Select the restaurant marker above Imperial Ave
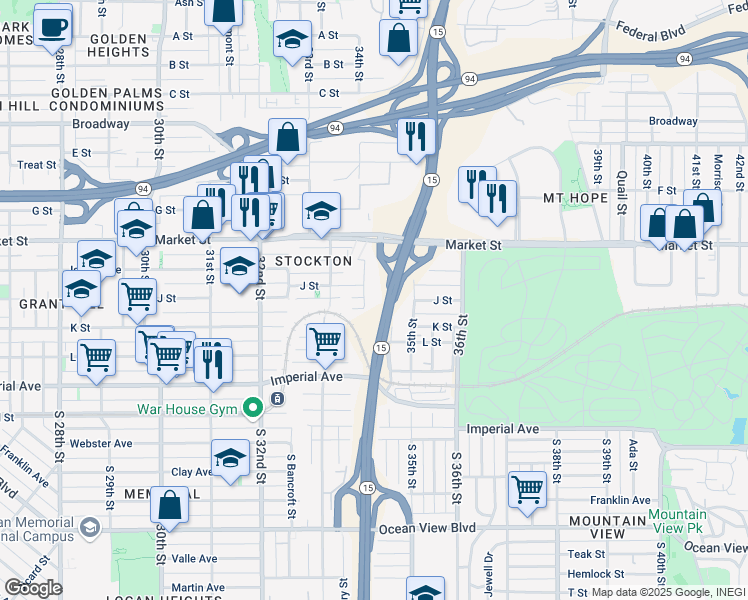748x600 pixels. (x=213, y=367)
